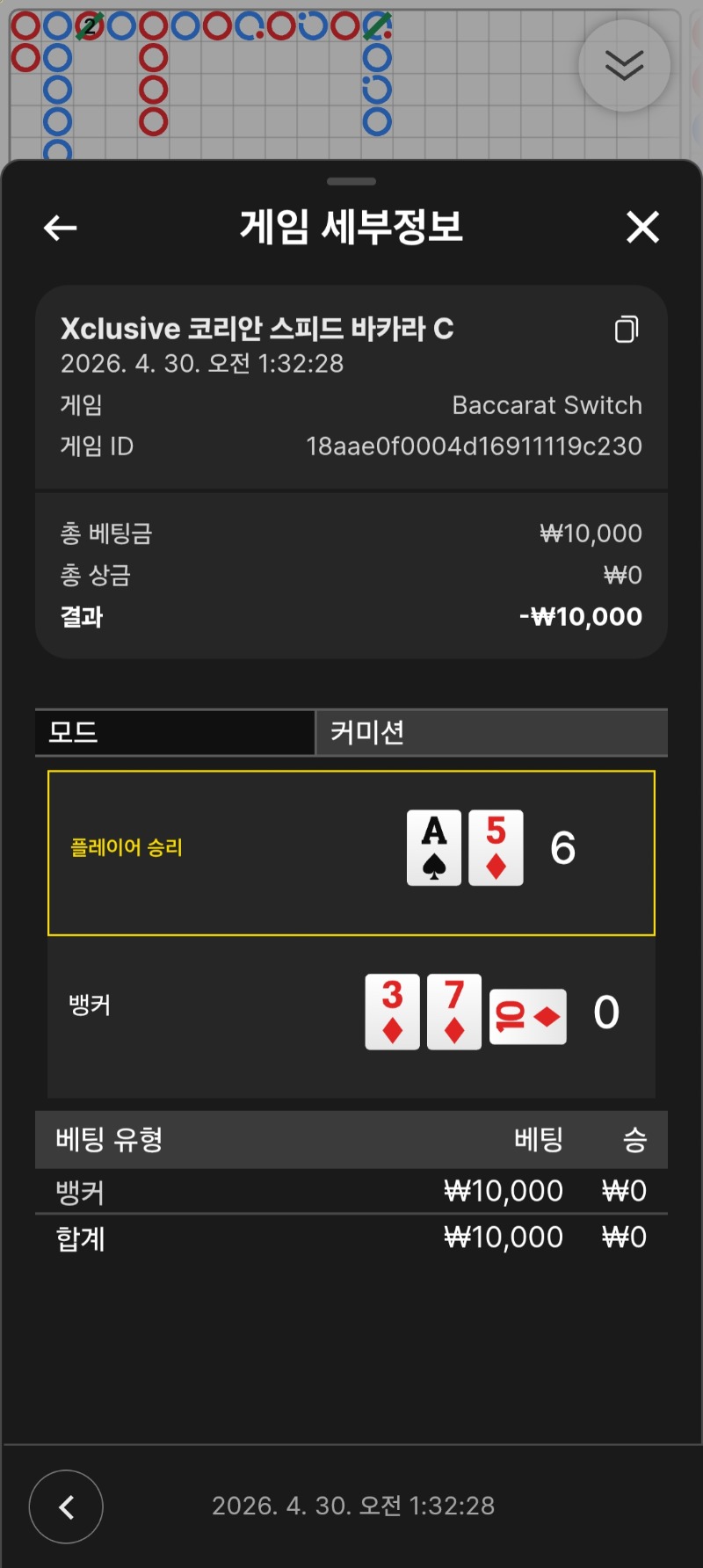Close the 게임 세부정보 panel
Image resolution: width=703 pixels, height=1568 pixels.
(642, 228)
